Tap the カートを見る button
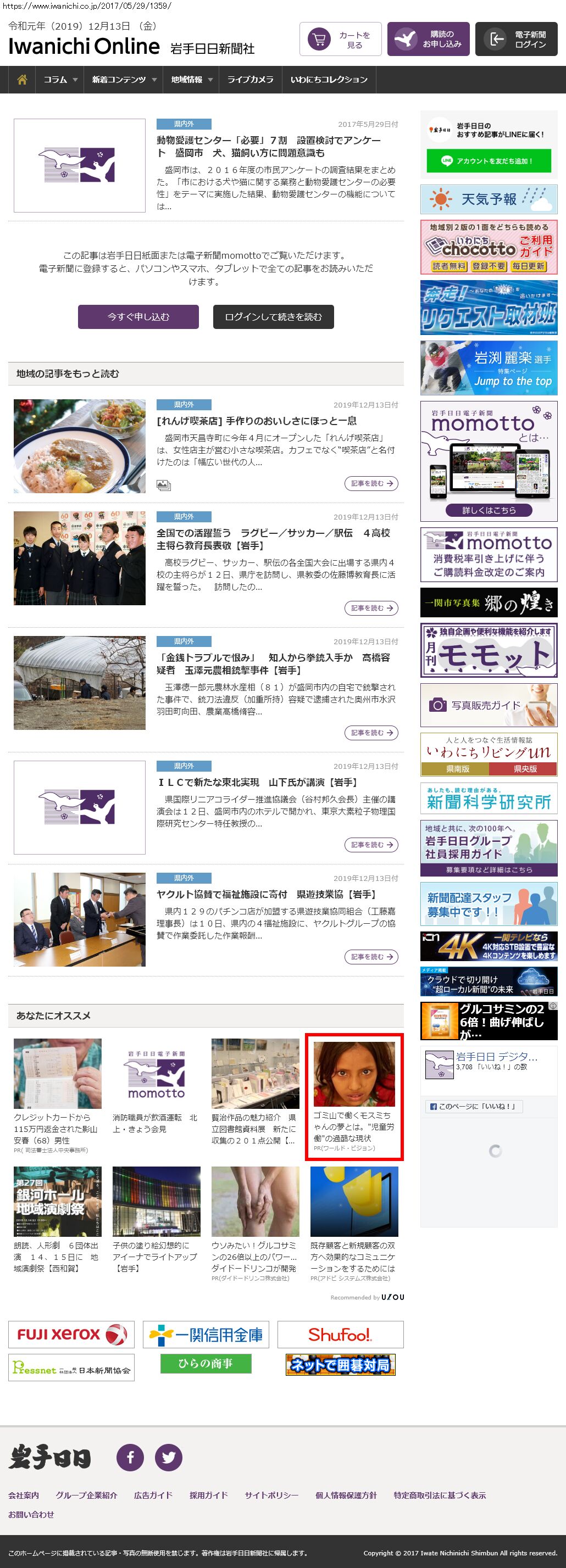Image resolution: width=566 pixels, height=1568 pixels. pos(340,40)
